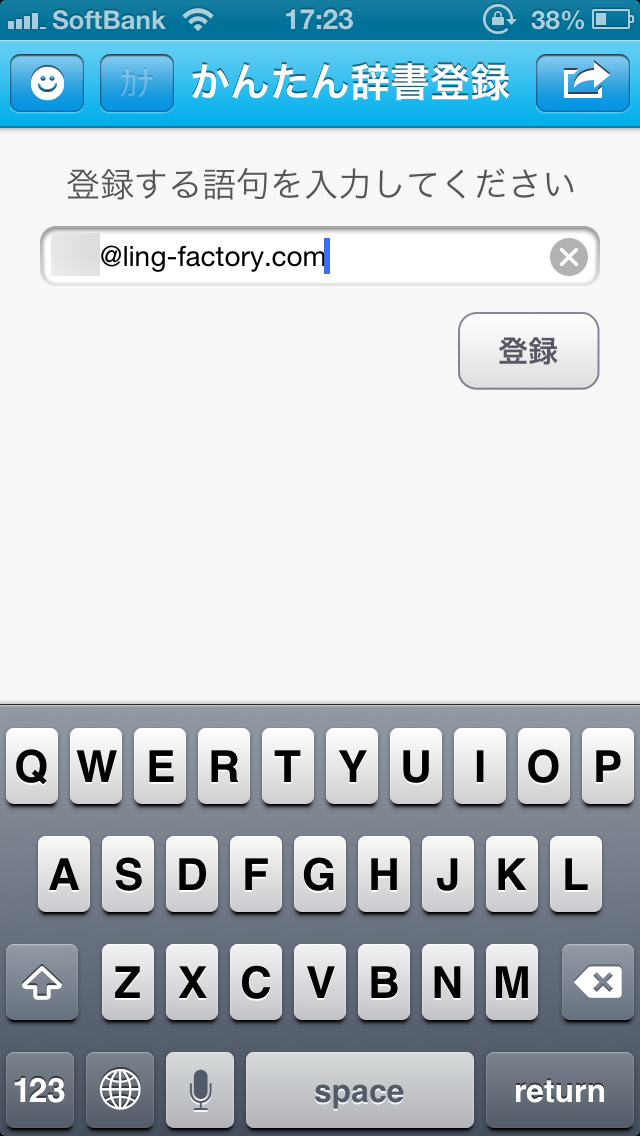This screenshot has width=640, height=1136.
Task: Start dictation with the microphone key
Action: coord(199,1090)
